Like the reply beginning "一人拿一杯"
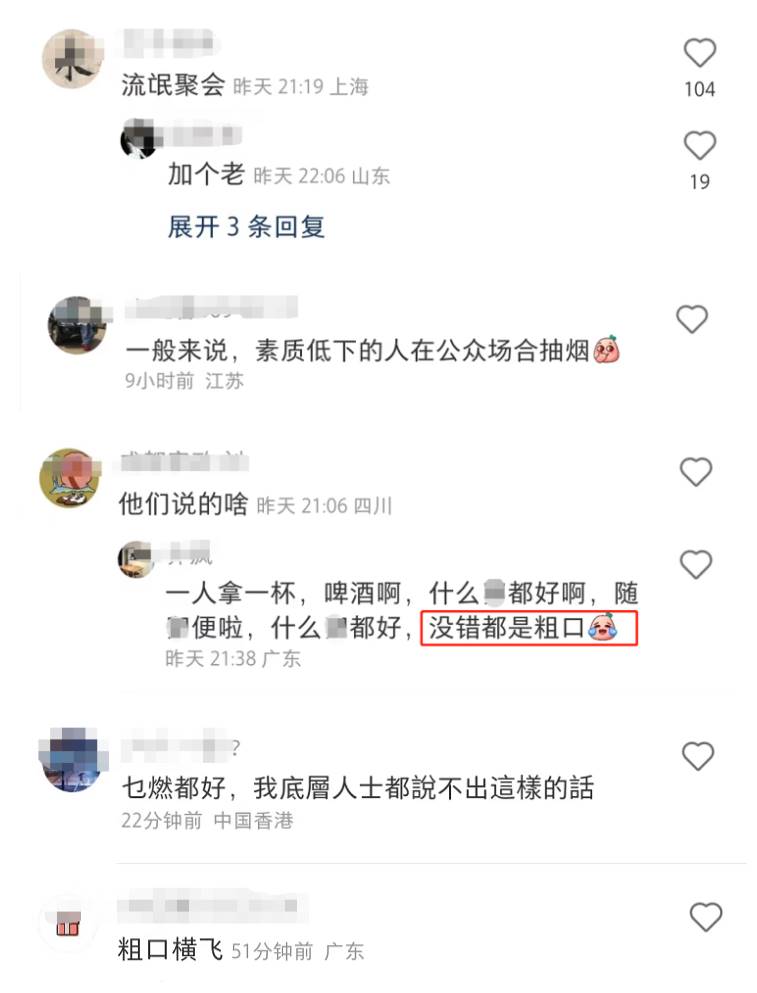Screen dimensions: 757x993 [x=695, y=564]
